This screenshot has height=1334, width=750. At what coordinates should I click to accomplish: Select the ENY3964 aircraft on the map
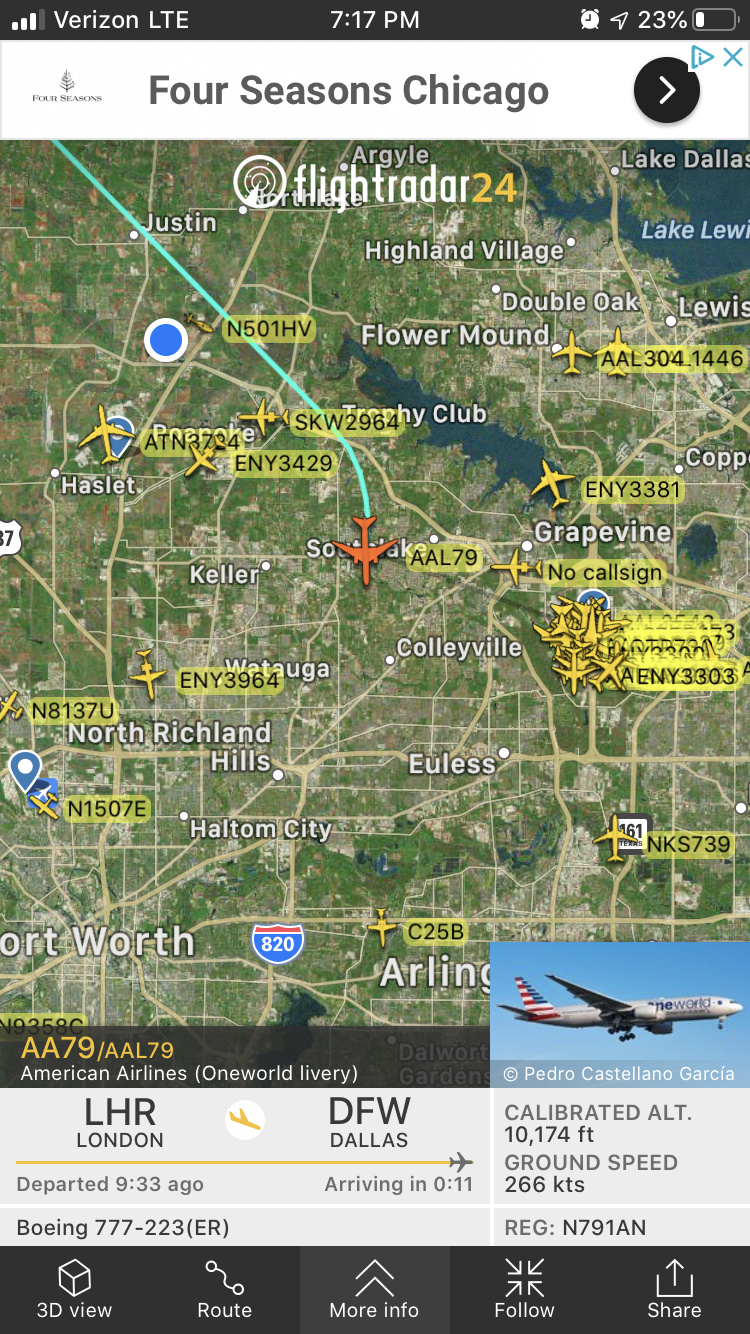point(147,675)
